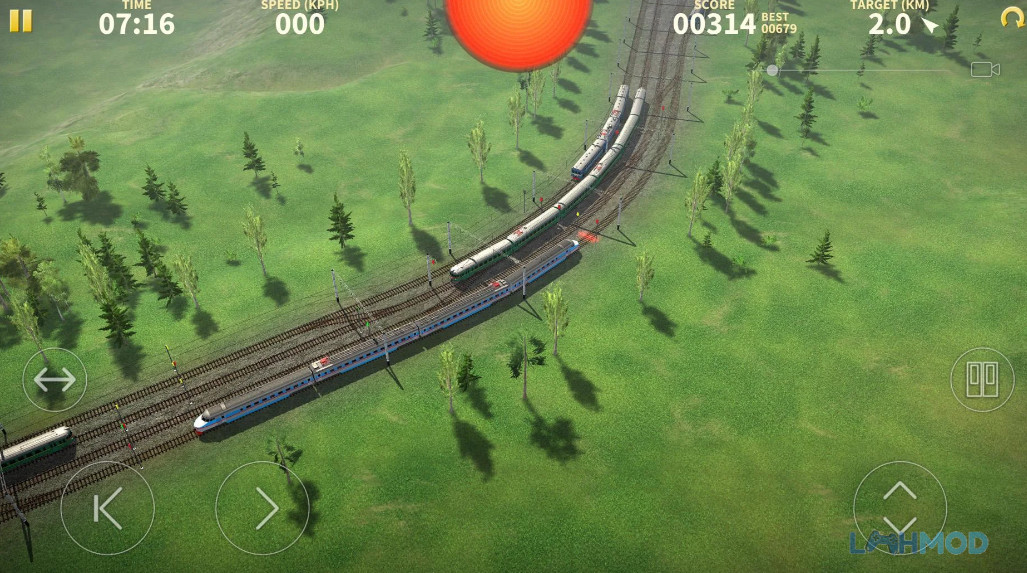Tap the up/down pantograph button
This screenshot has width=1027, height=573.
click(899, 507)
